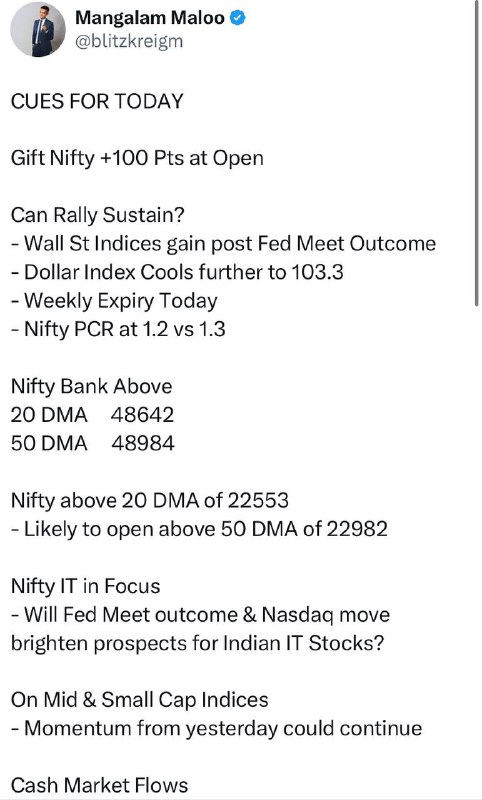Open Mangalam Maloo's profile picture
The width and height of the screenshot is (482, 800).
click(x=38, y=29)
